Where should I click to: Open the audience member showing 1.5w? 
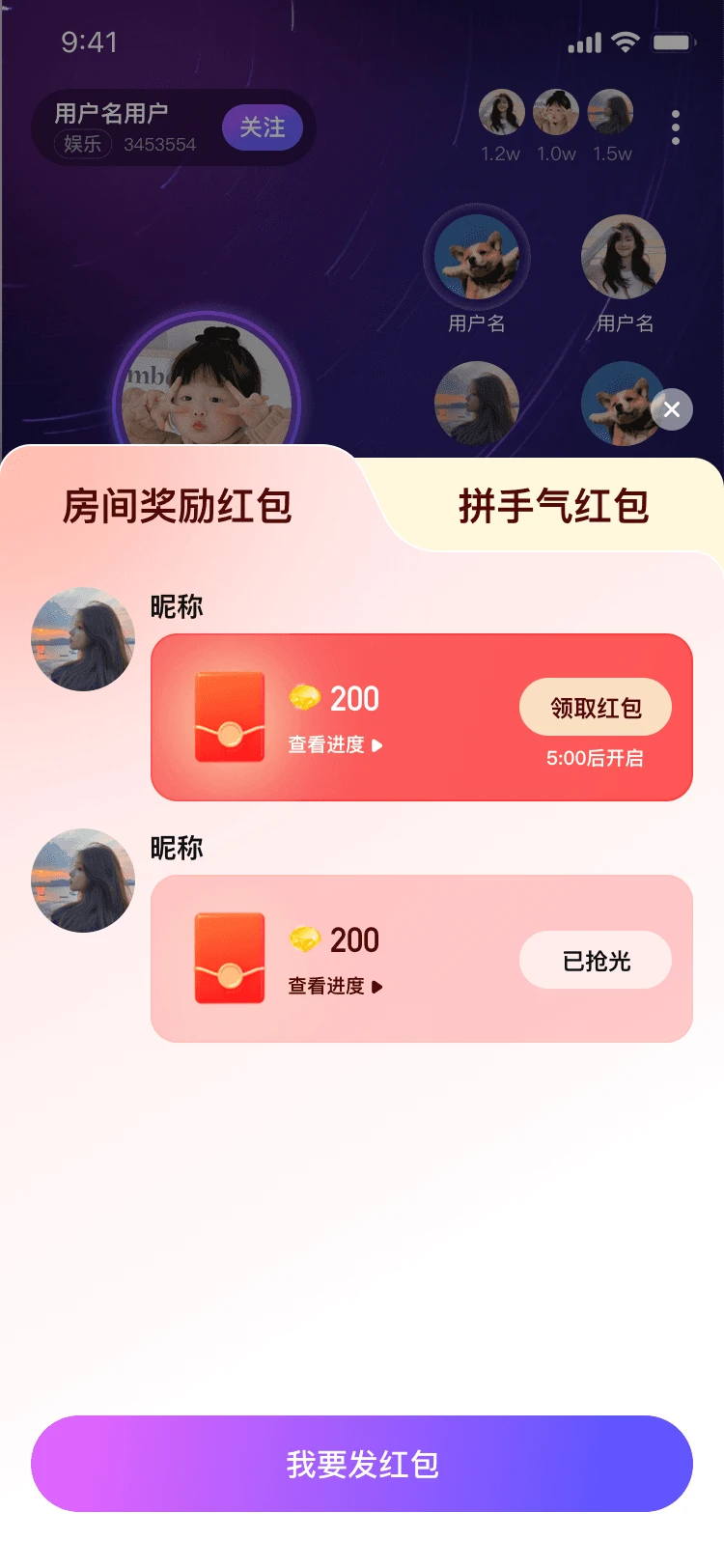[611, 113]
